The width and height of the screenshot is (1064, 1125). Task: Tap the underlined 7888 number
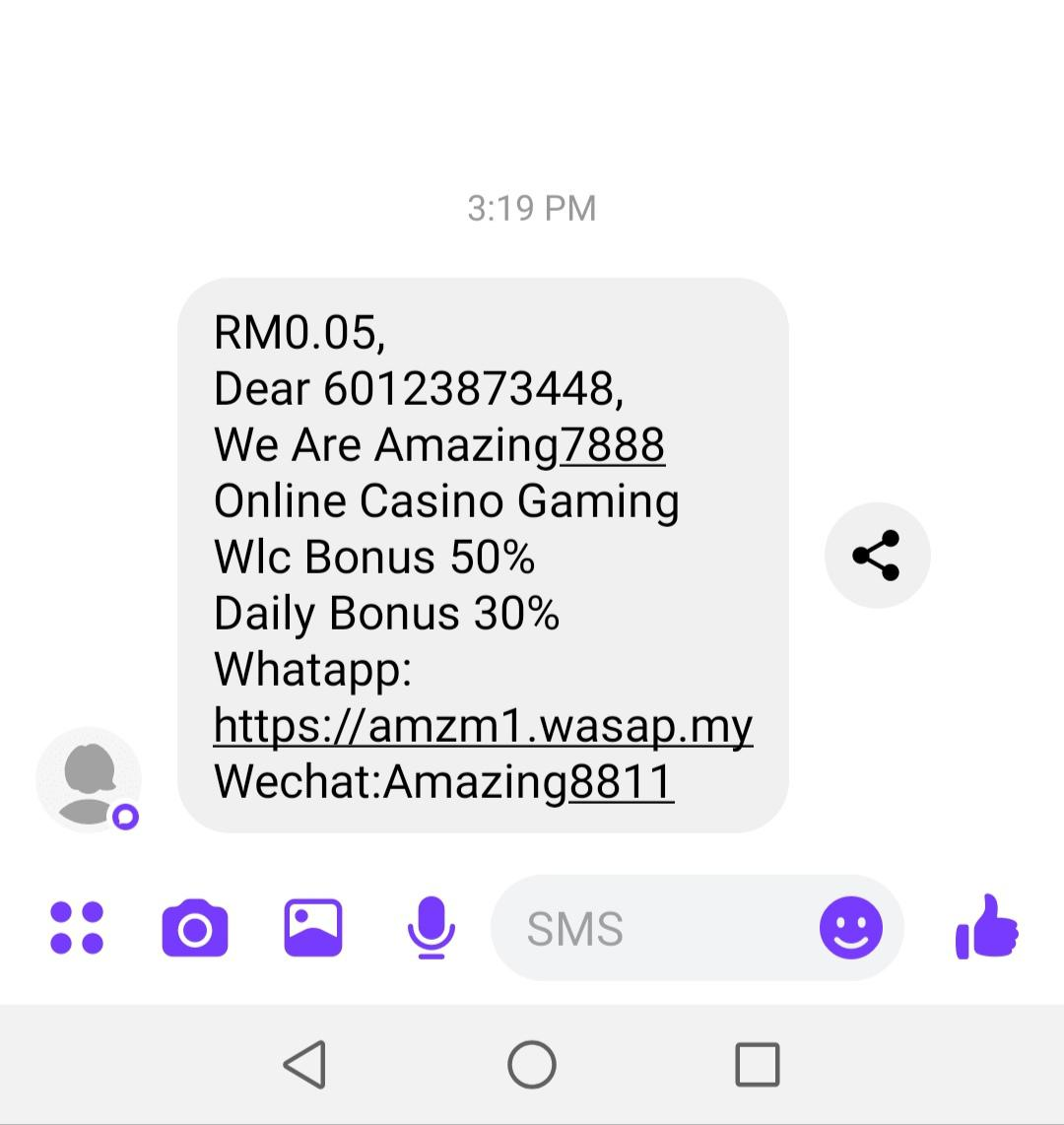point(612,444)
